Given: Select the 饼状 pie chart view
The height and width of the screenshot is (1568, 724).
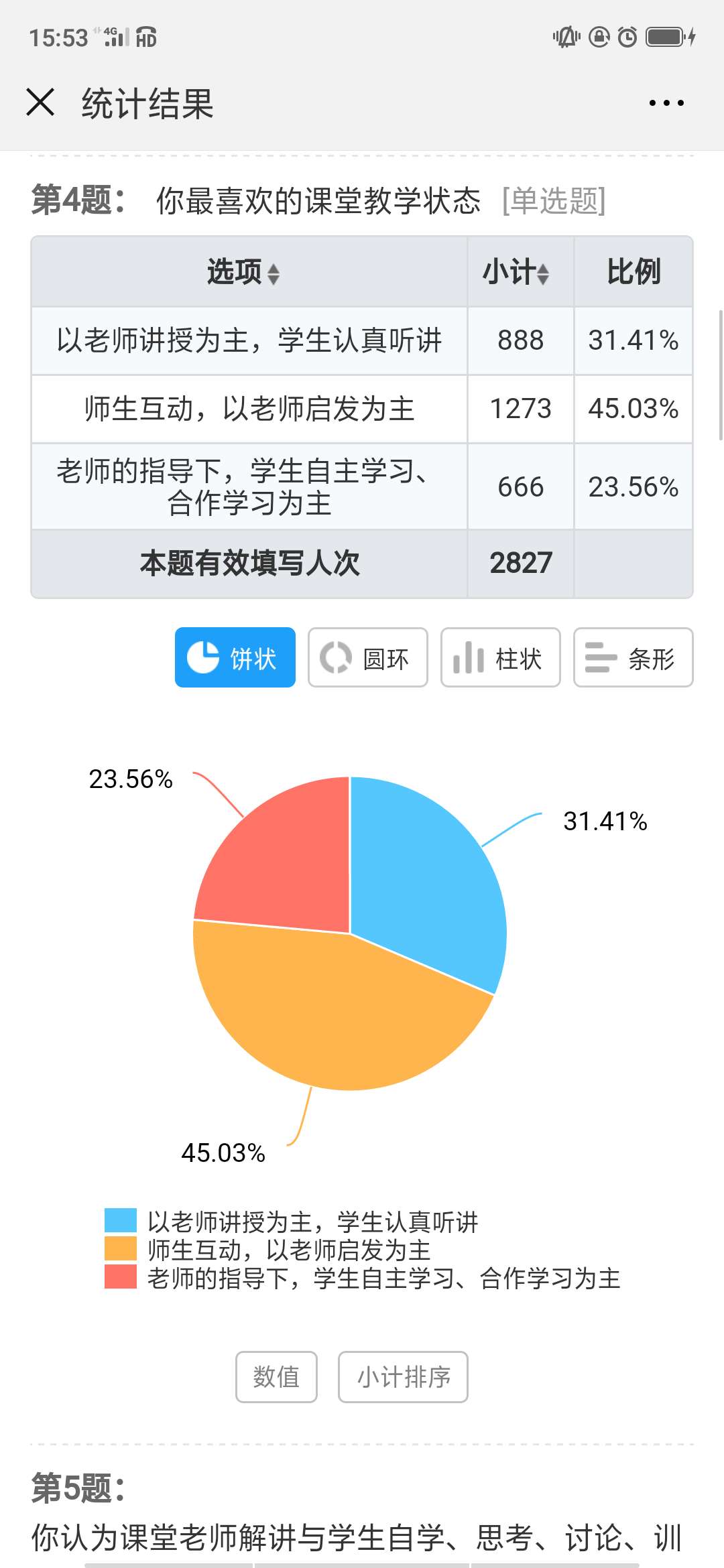Looking at the screenshot, I should click(235, 657).
